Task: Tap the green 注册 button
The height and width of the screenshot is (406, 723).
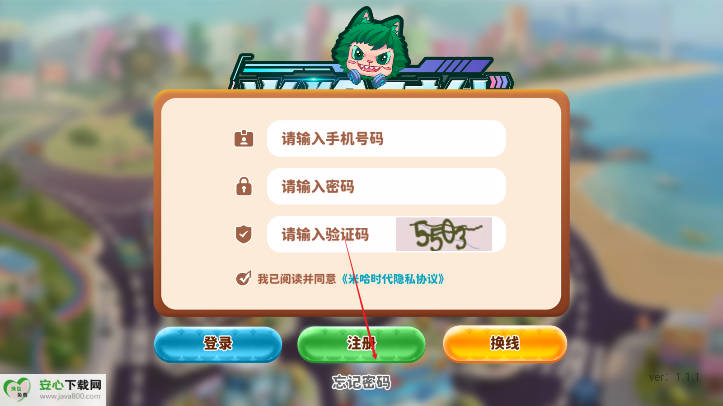Action: coord(361,343)
